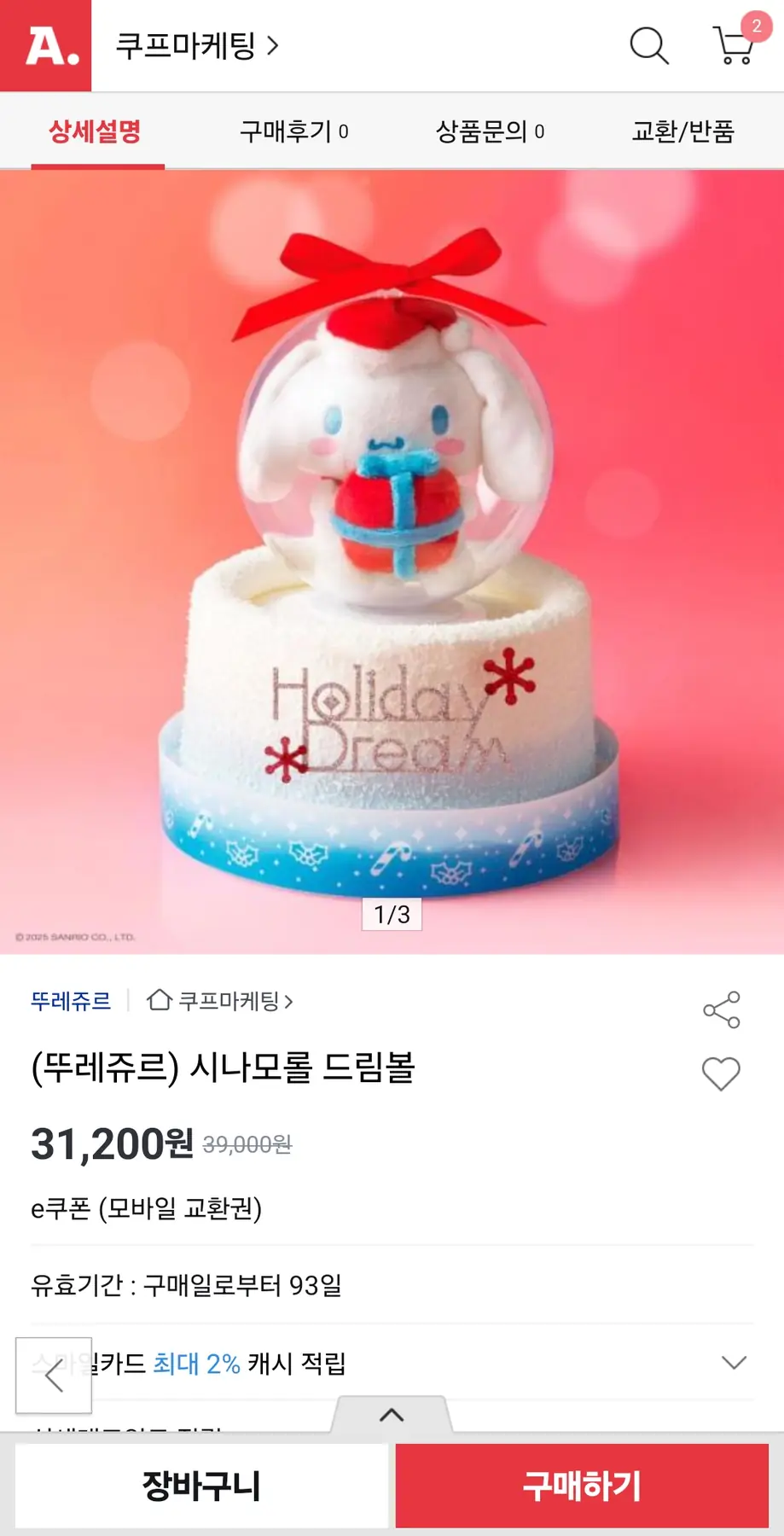
Task: Switch to the 교환/반품 tab
Action: tap(682, 131)
